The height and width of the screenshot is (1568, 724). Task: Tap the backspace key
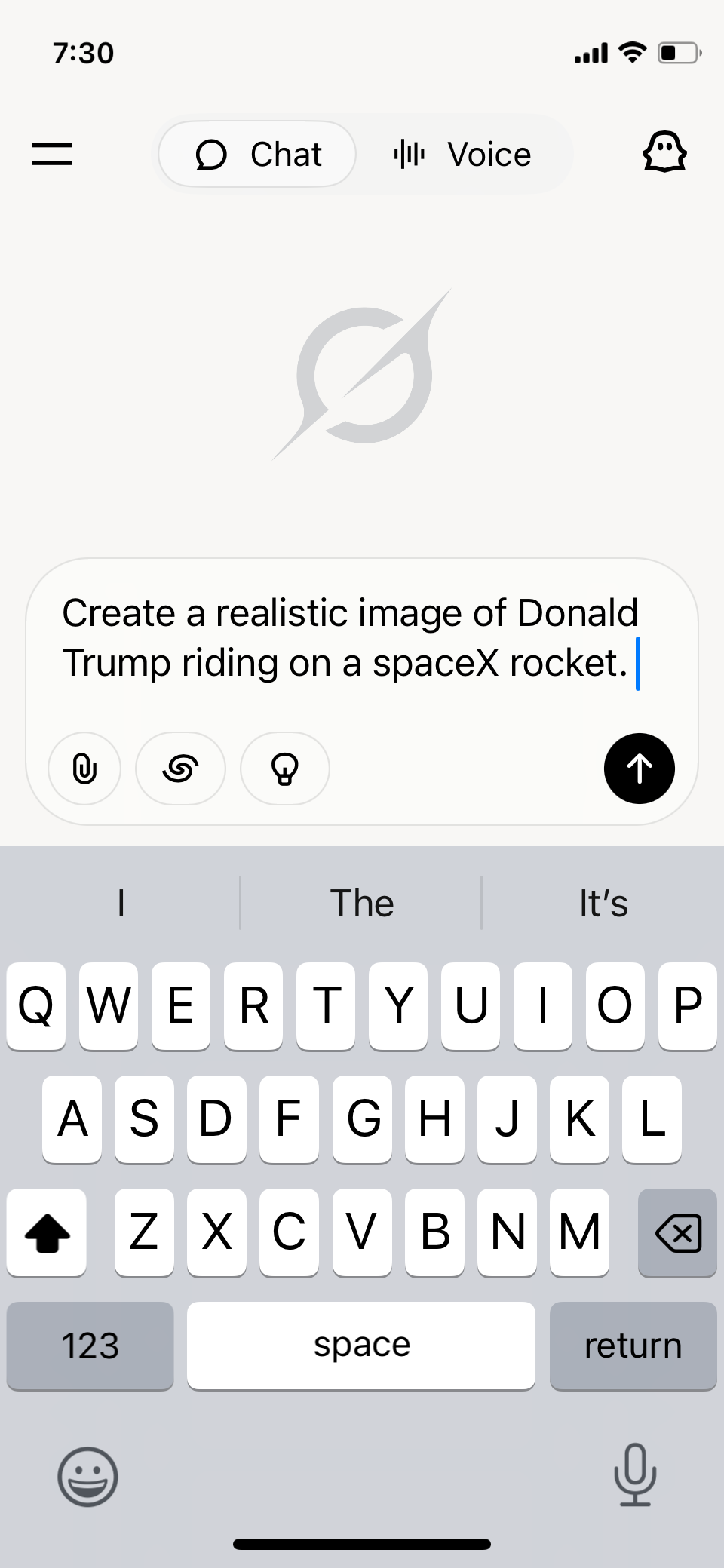pos(677,1233)
